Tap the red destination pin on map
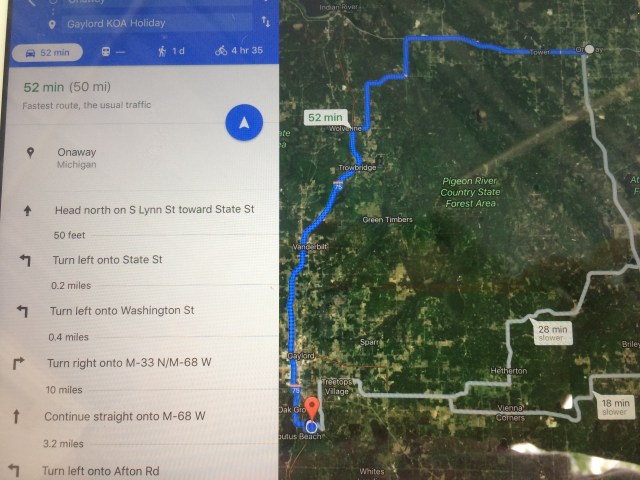640x480 pixels. (x=311, y=408)
